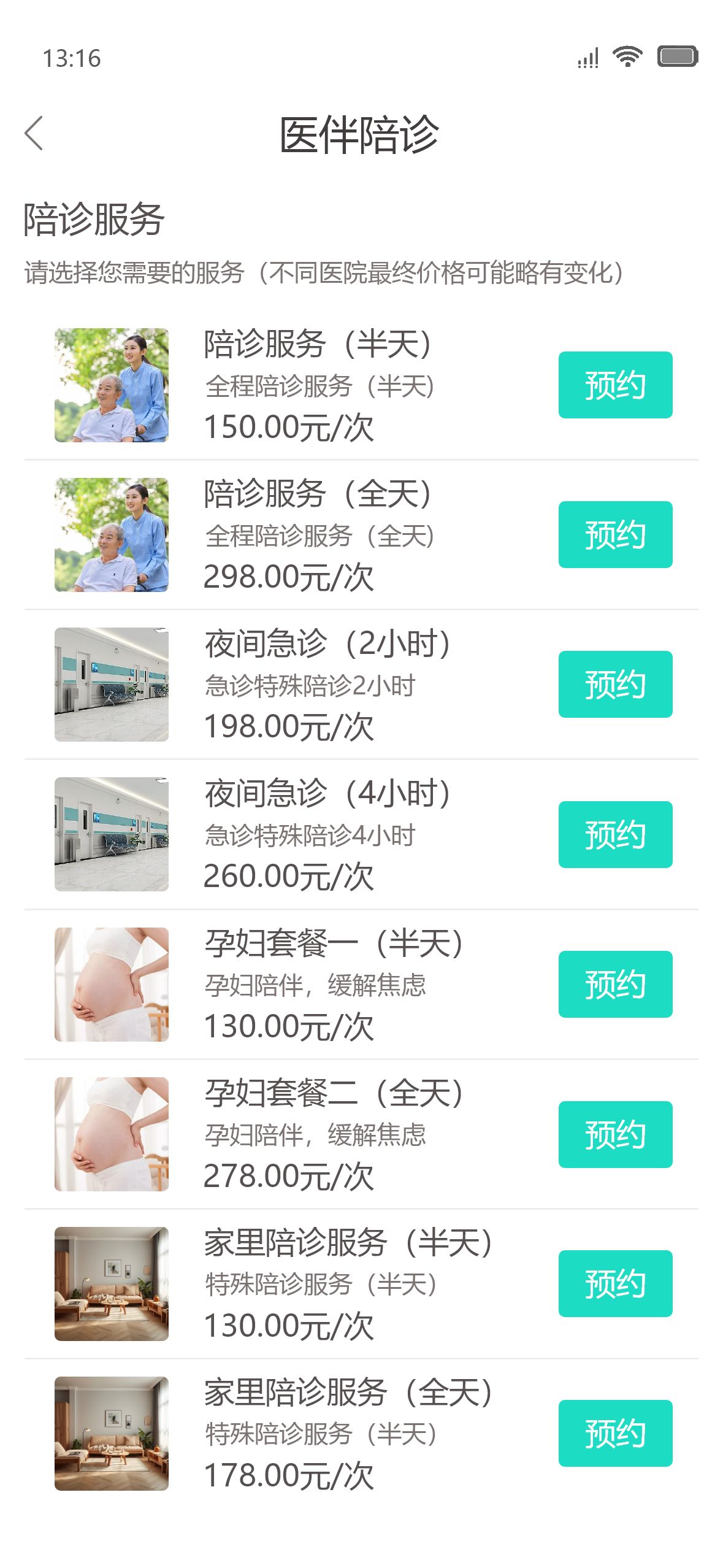Book 孕妇套餐一（半天） package
This screenshot has width=723, height=1568.
pos(614,984)
